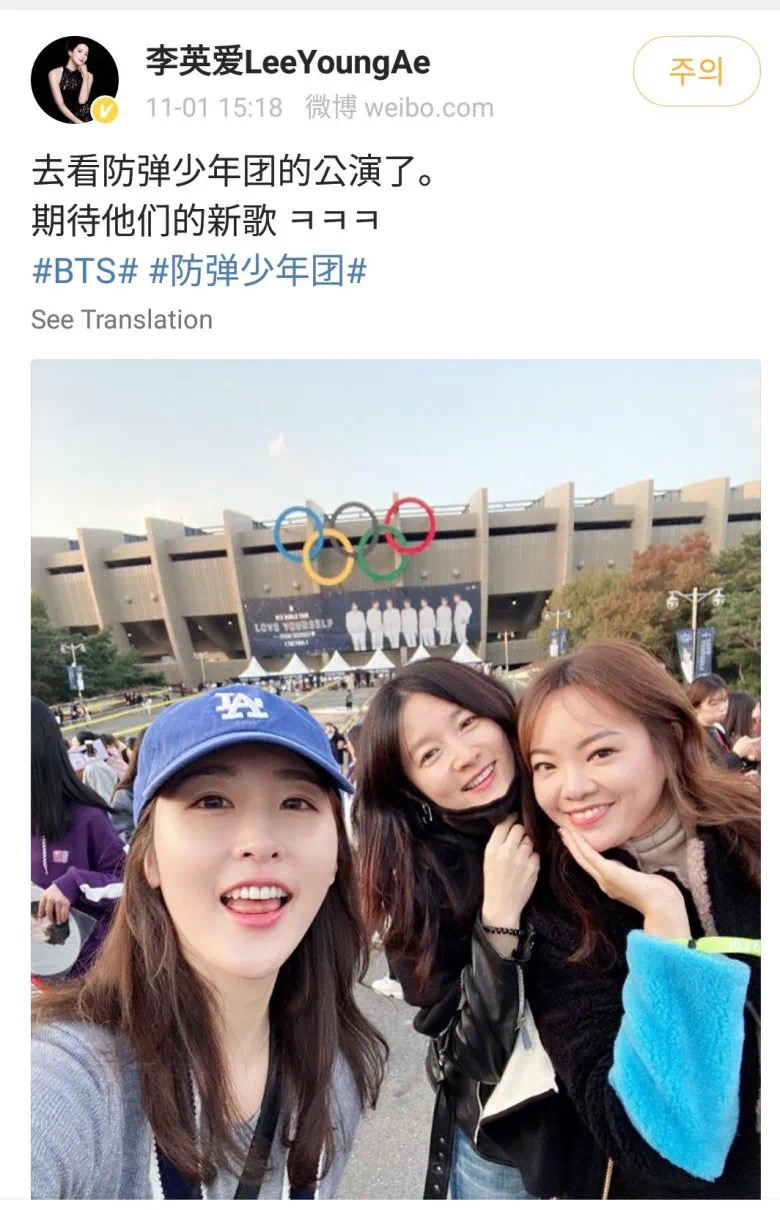
Task: Open the #BTS# hashtag
Action: click(84, 271)
